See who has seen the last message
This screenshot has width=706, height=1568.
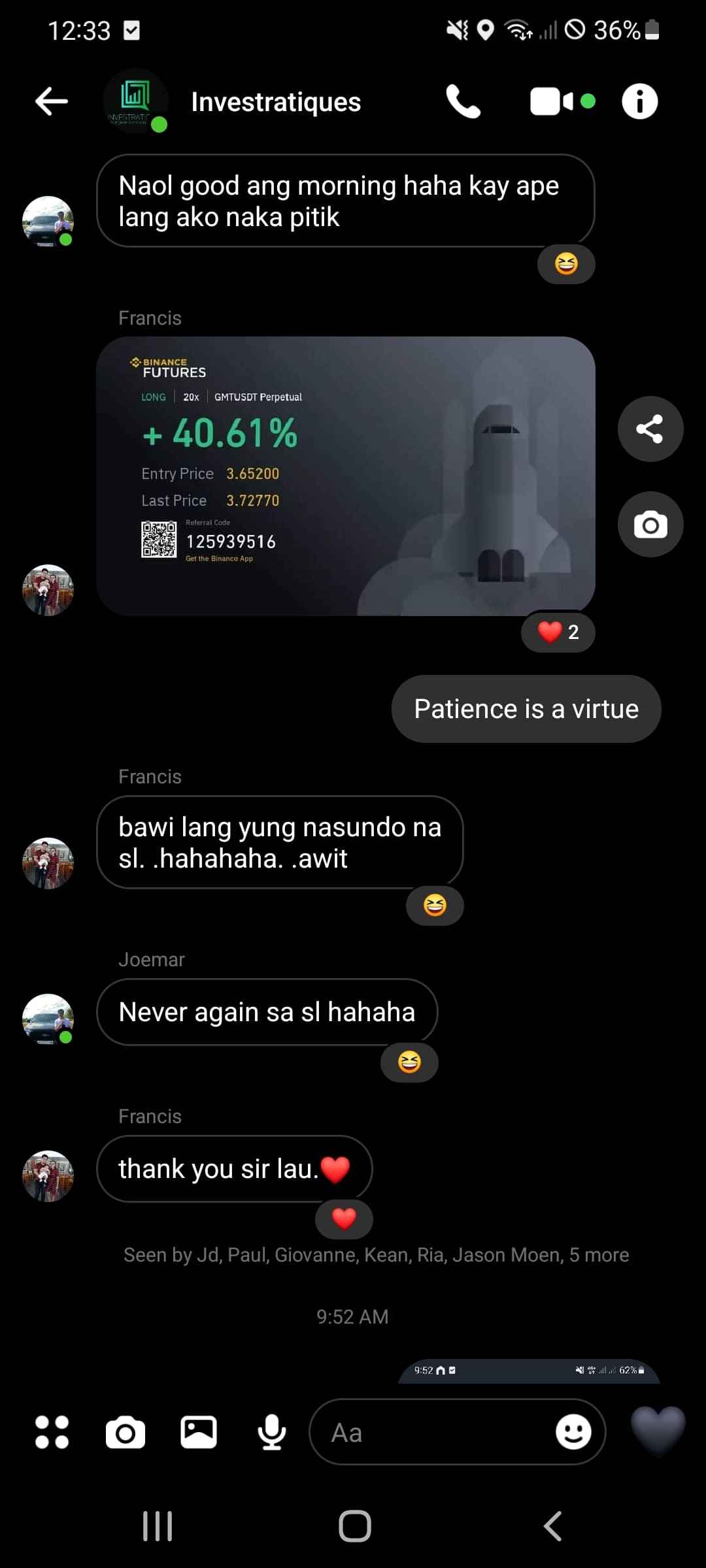point(376,1255)
